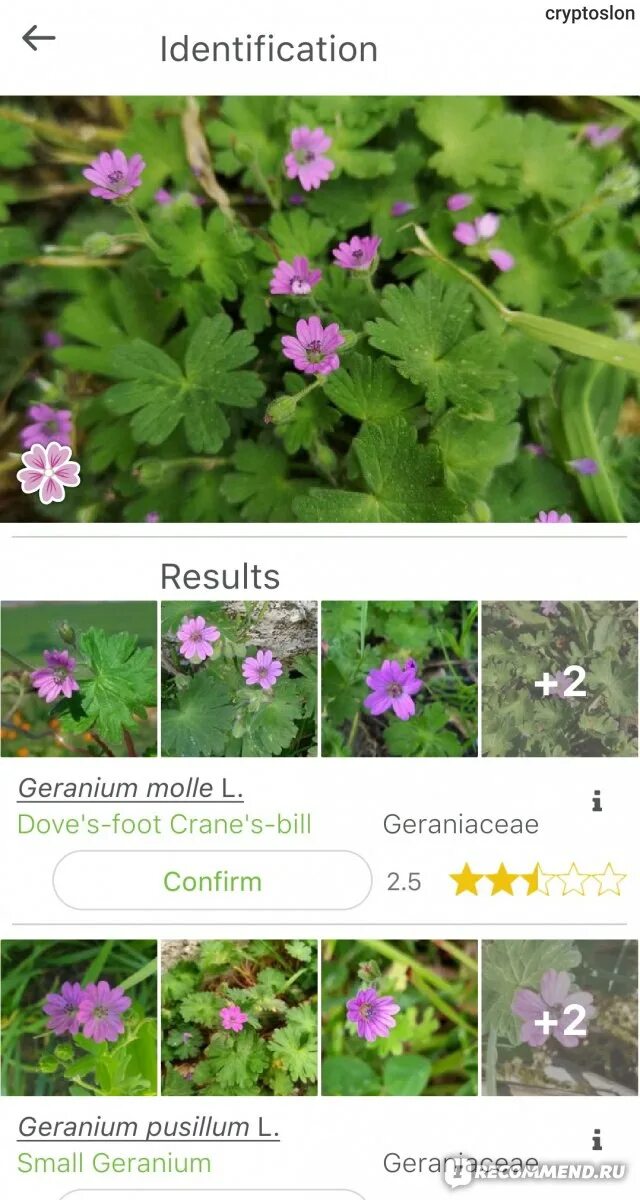The height and width of the screenshot is (1200, 640).
Task: Open the submitted plant photo
Action: 320,309
